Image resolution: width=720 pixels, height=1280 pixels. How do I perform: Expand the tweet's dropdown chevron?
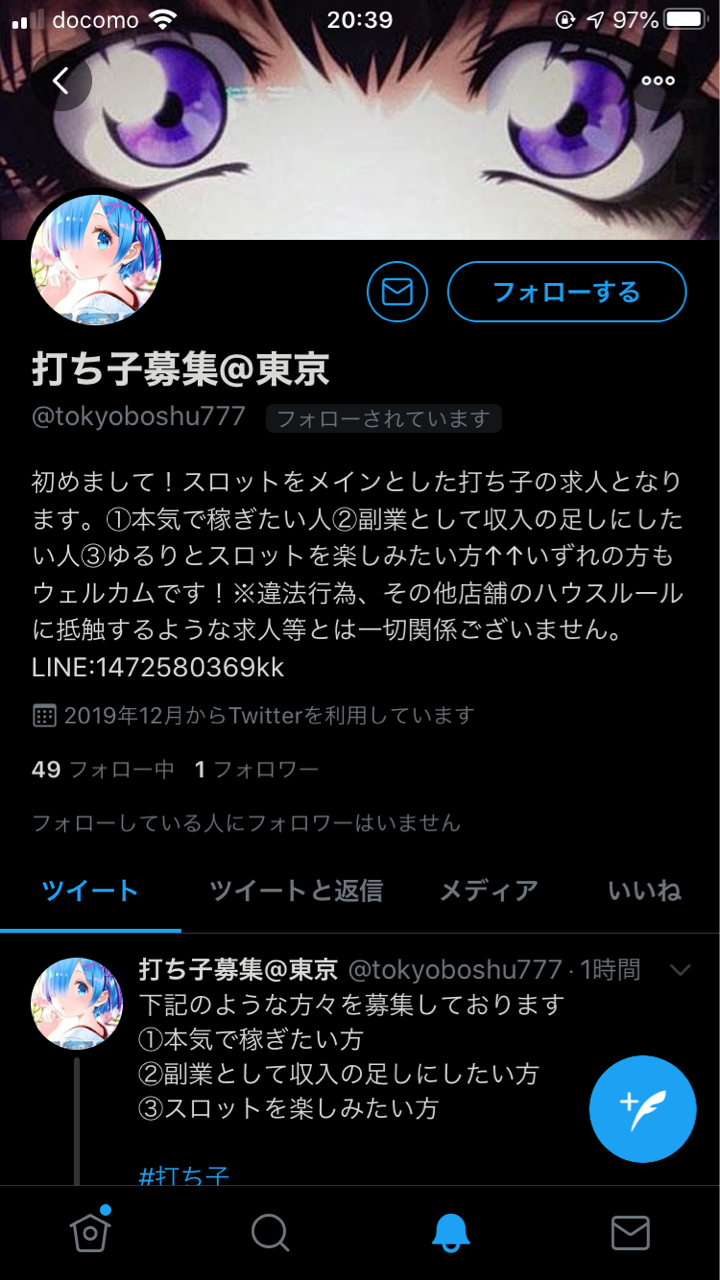click(680, 969)
